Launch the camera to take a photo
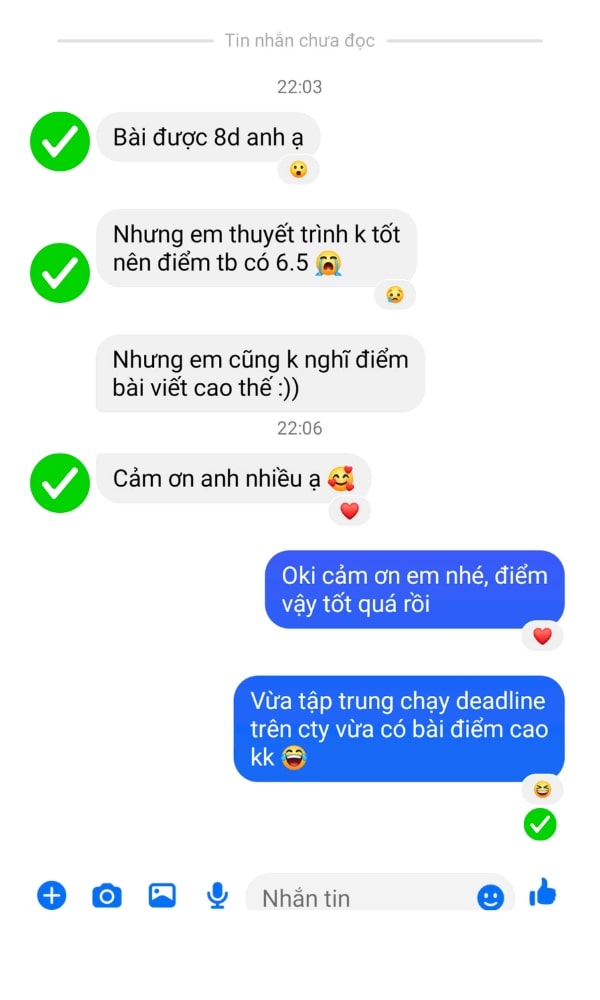Image resolution: width=600 pixels, height=1000 pixels. pyautogui.click(x=107, y=895)
